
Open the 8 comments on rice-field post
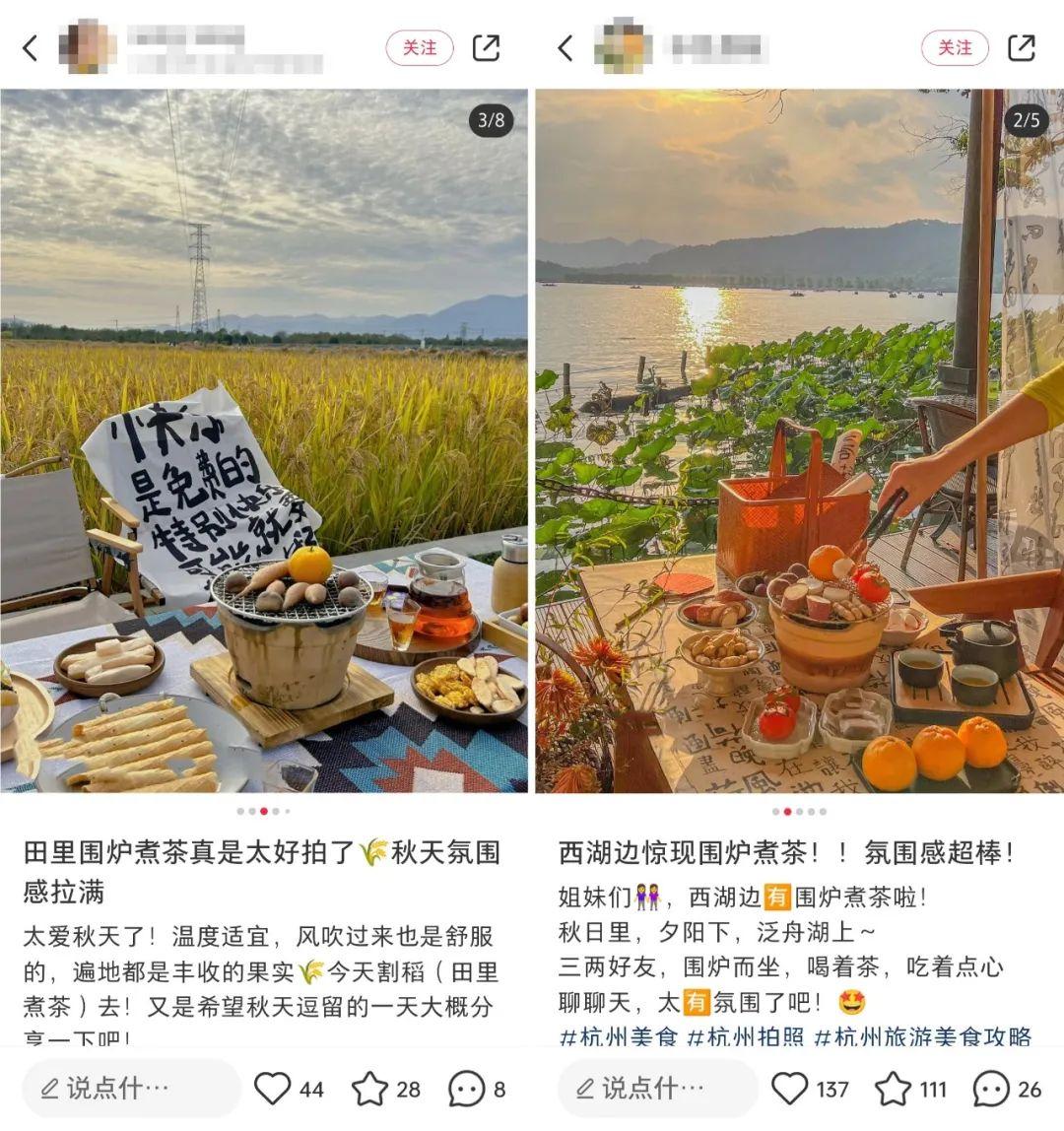[x=466, y=1089]
